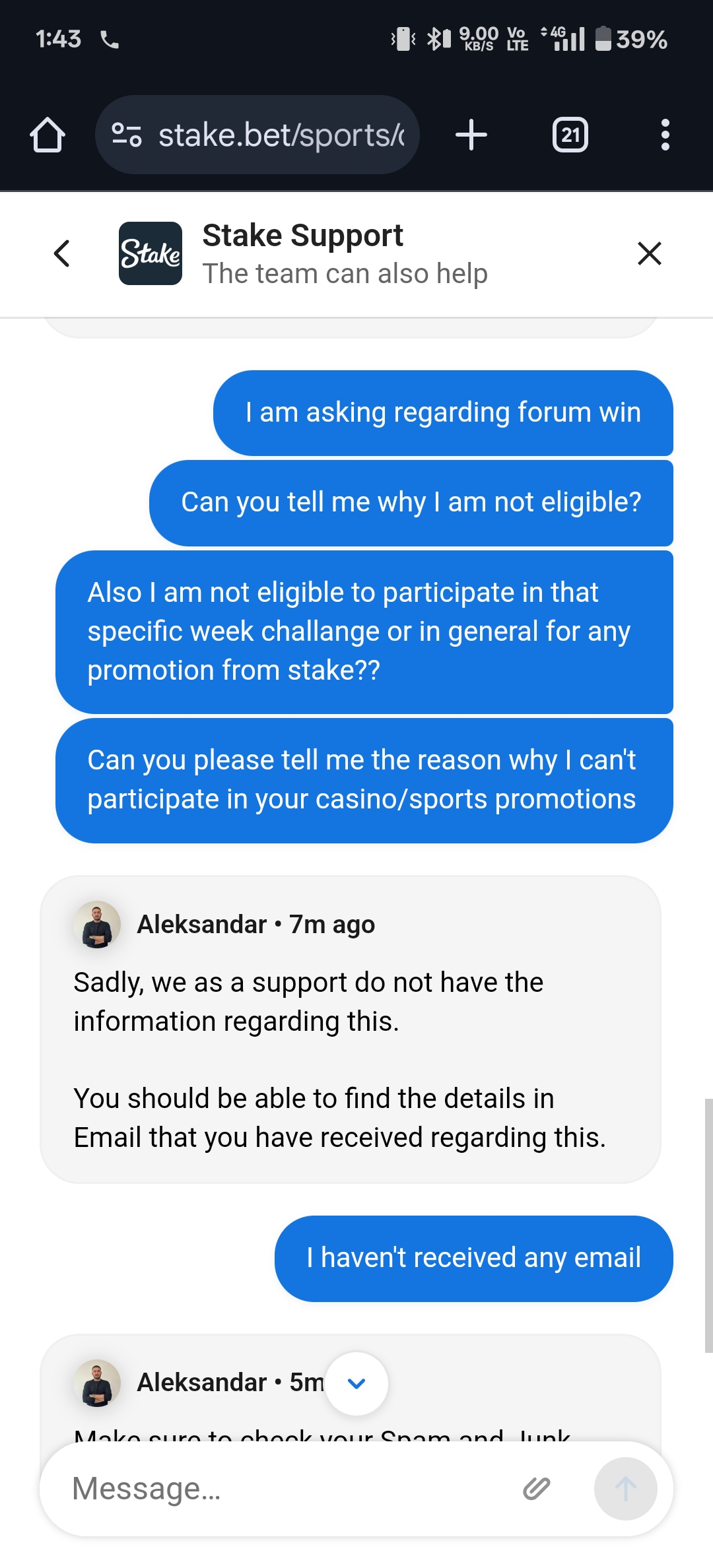The image size is (713, 1568).
Task: Open a new browser tab
Action: [471, 135]
